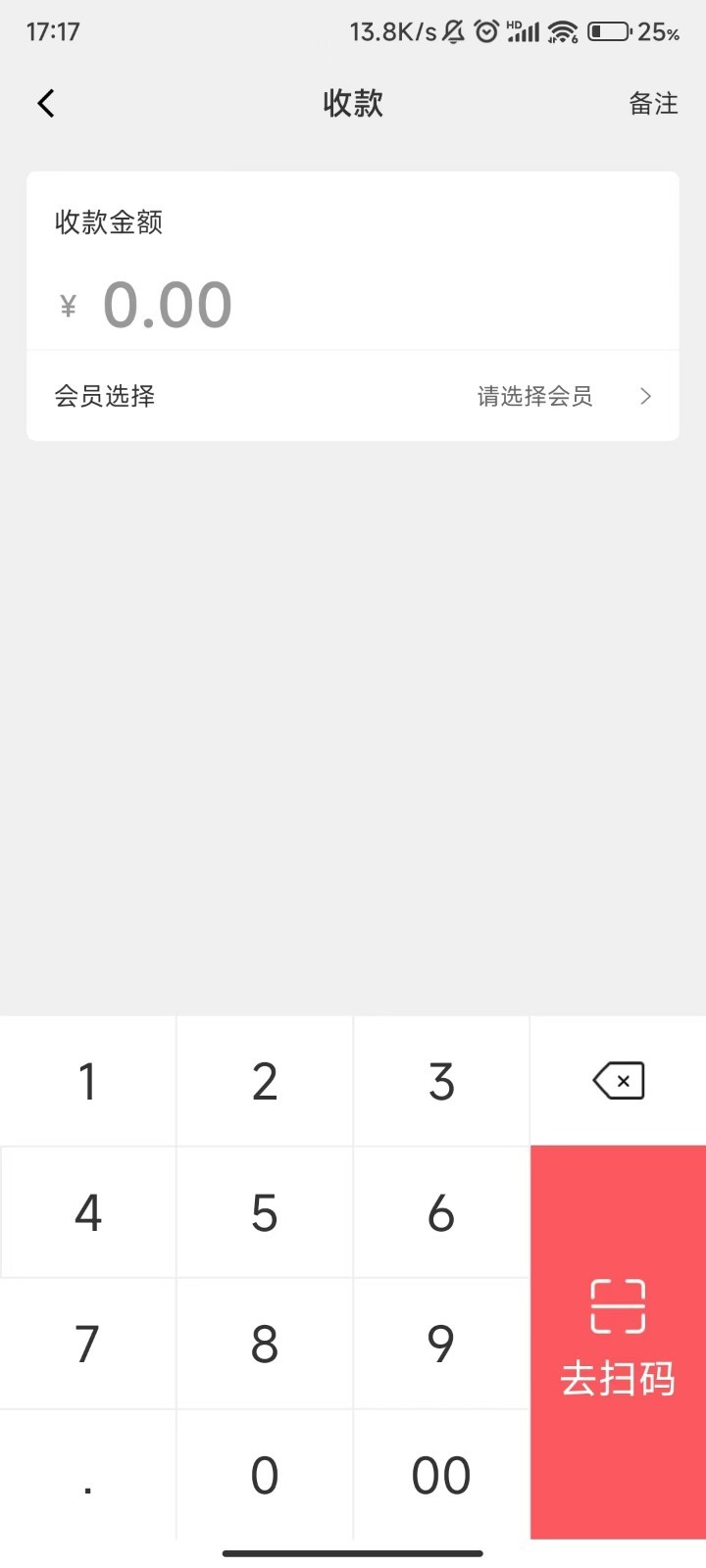Viewport: 706px width, 1568px height.
Task: Enter the single 0 key
Action: click(x=265, y=1475)
